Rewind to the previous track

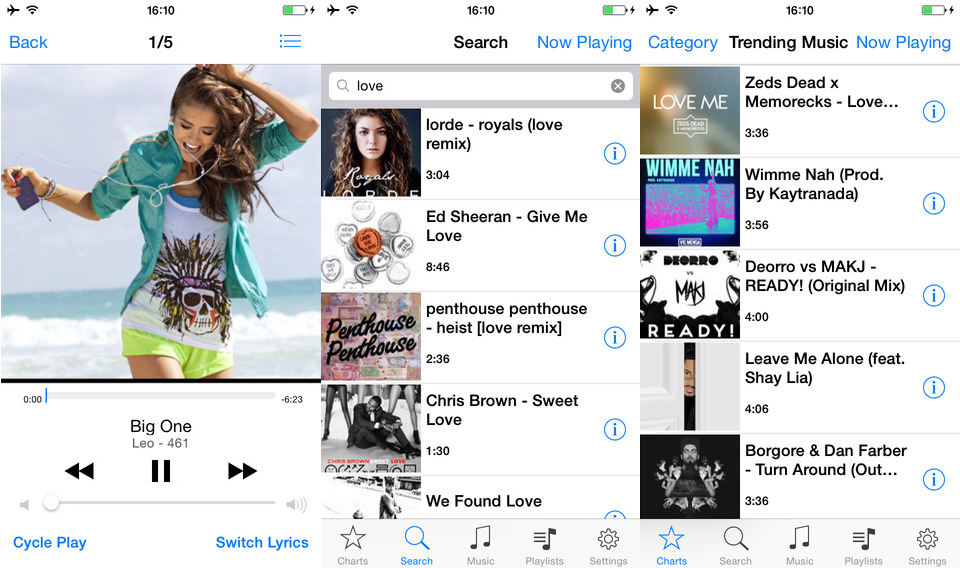point(79,471)
